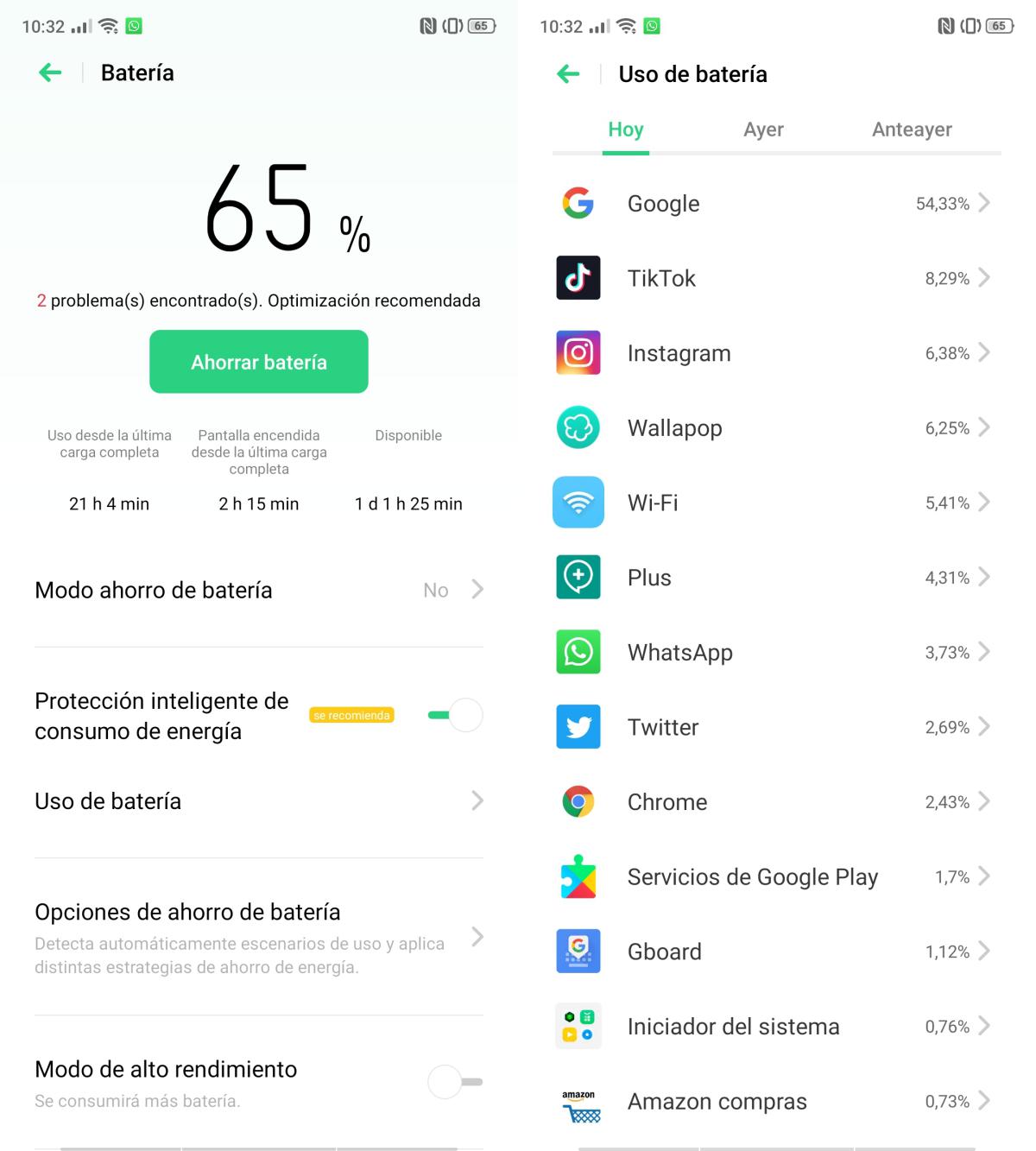Go back from Uso de batería screen

[568, 74]
